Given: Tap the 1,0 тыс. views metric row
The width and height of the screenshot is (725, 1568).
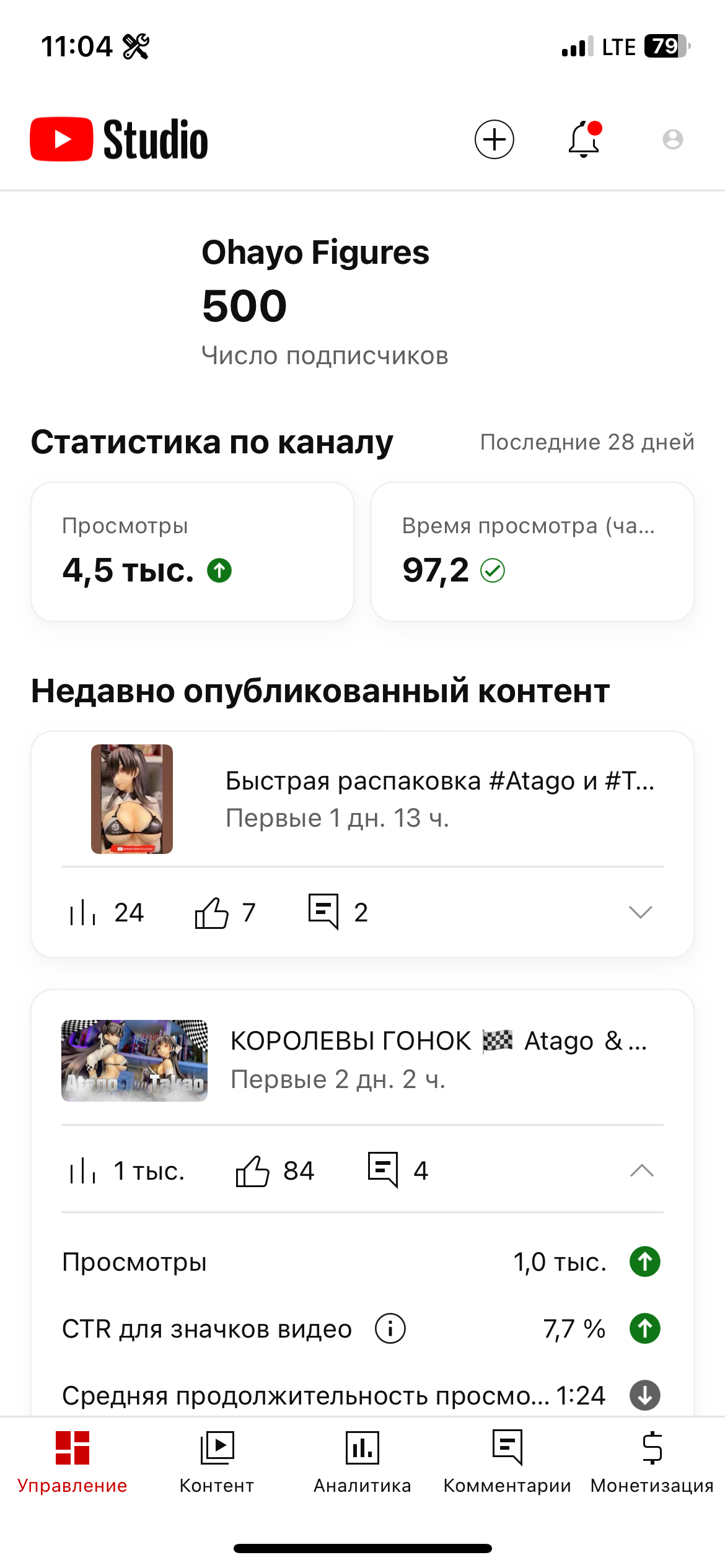Looking at the screenshot, I should click(362, 1262).
